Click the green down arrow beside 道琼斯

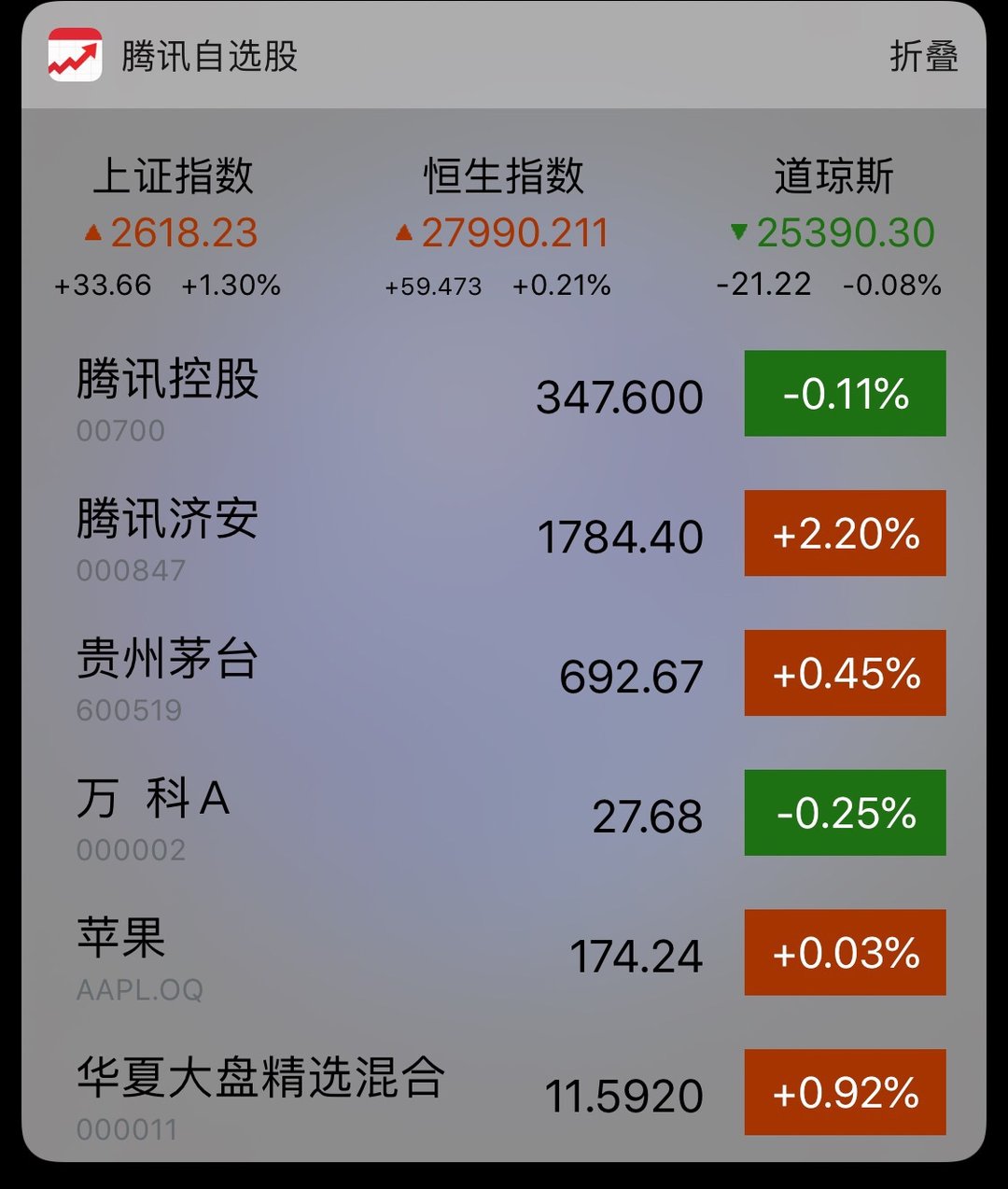(x=737, y=232)
